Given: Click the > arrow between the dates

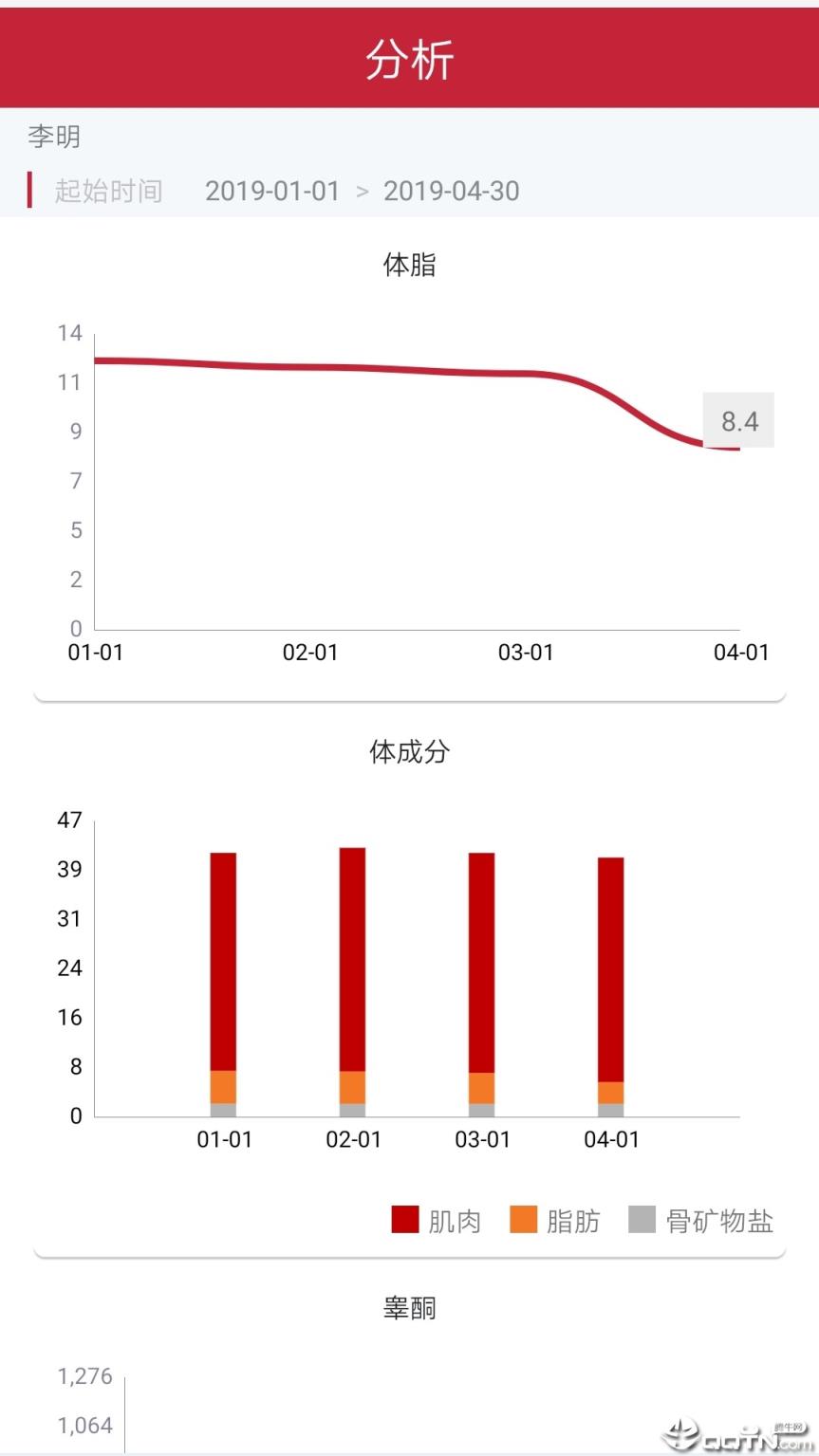Looking at the screenshot, I should (x=363, y=191).
